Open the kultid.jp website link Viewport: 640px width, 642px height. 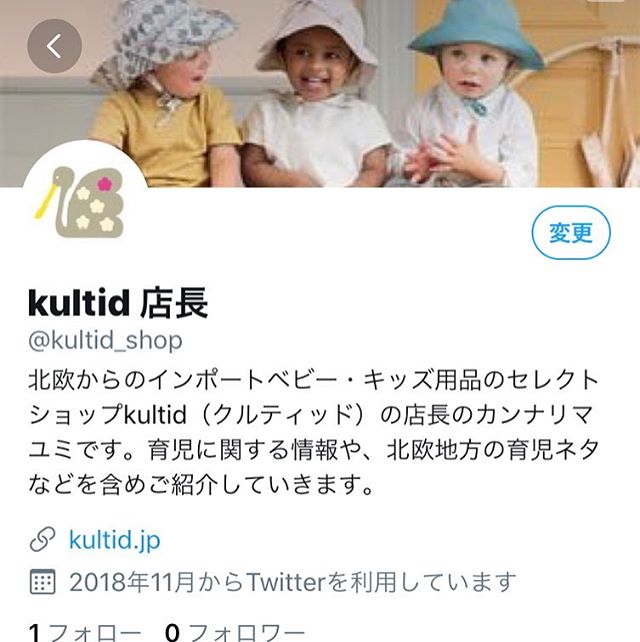click(114, 541)
